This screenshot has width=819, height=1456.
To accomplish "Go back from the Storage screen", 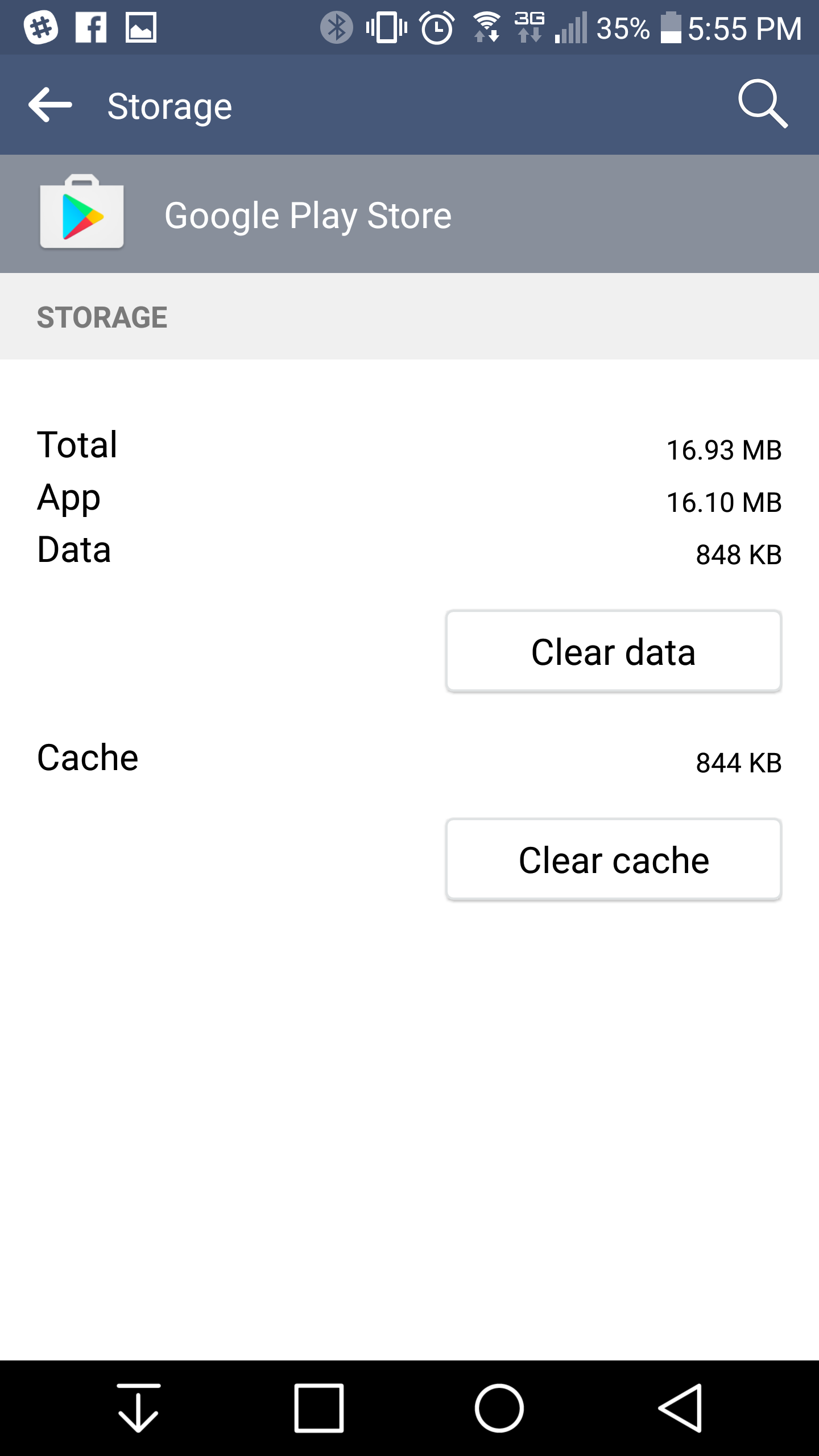I will [50, 105].
